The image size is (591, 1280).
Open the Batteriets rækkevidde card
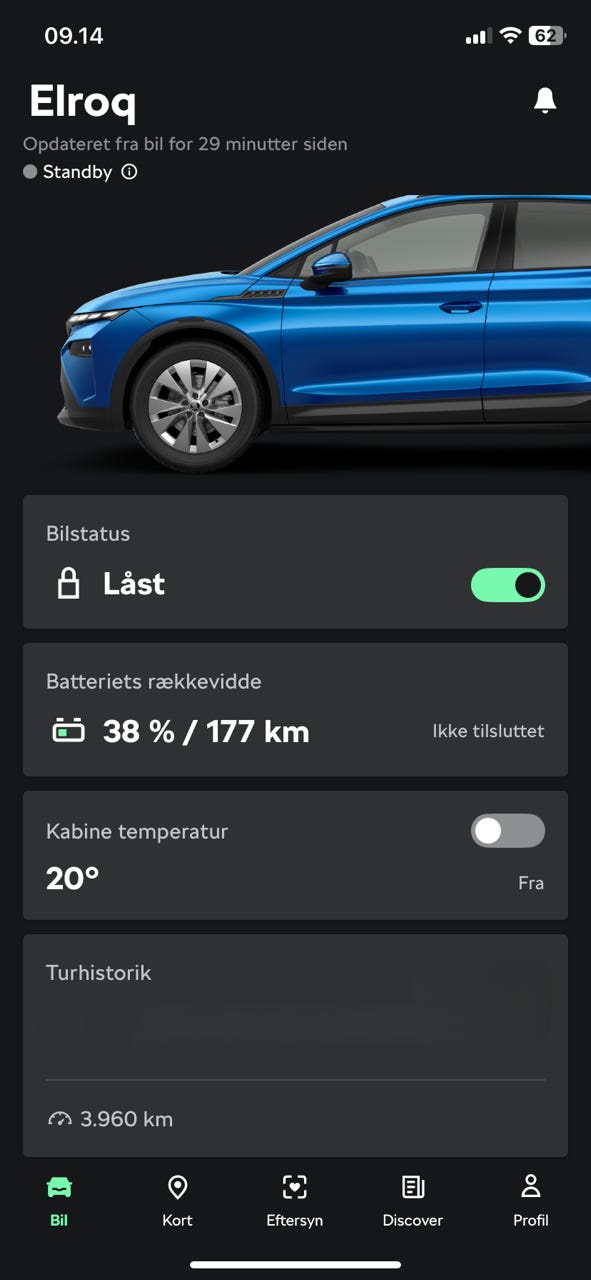click(295, 709)
